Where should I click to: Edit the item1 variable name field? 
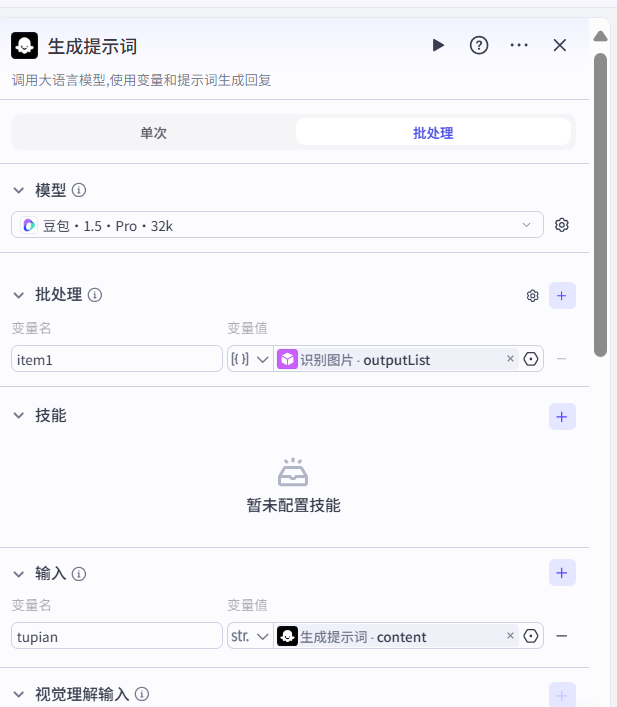116,359
